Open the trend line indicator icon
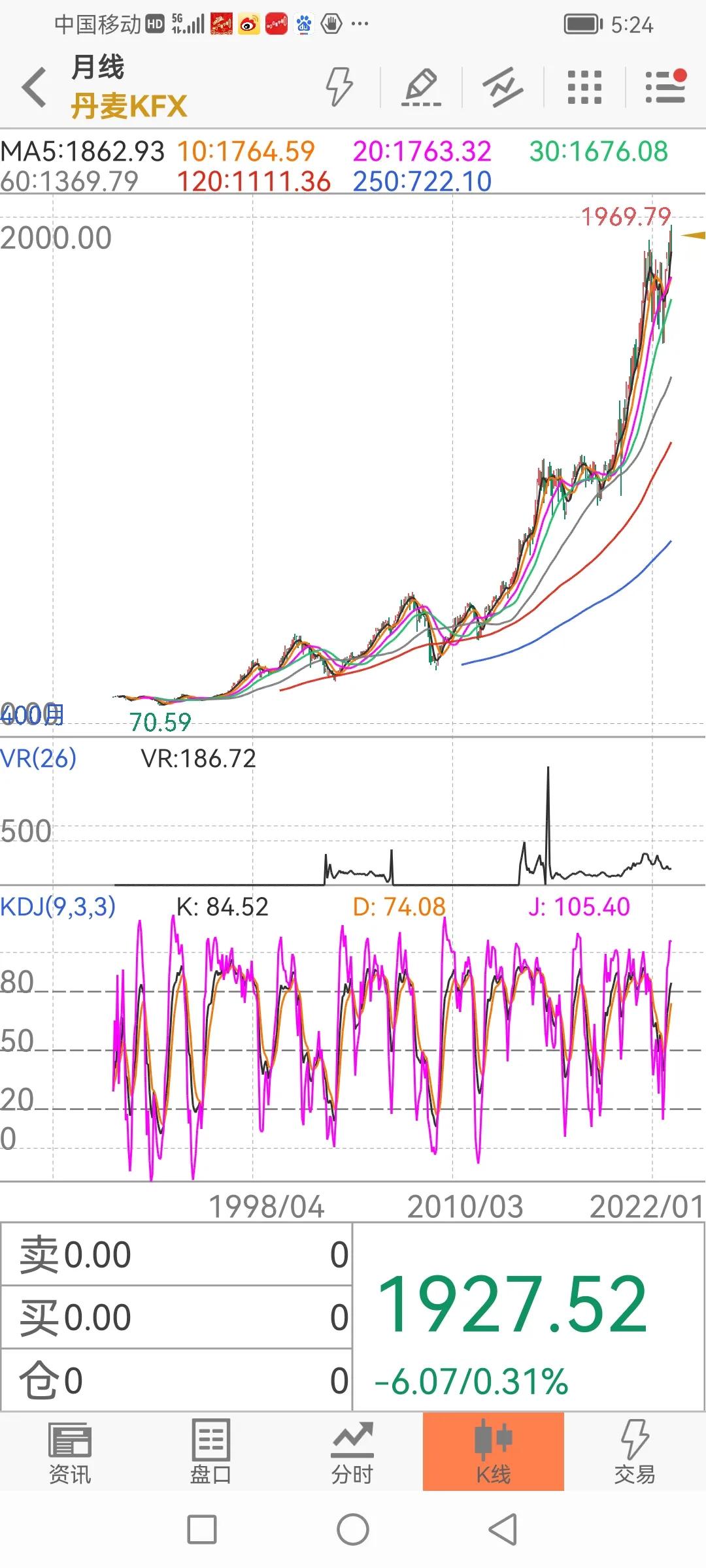 tap(502, 87)
